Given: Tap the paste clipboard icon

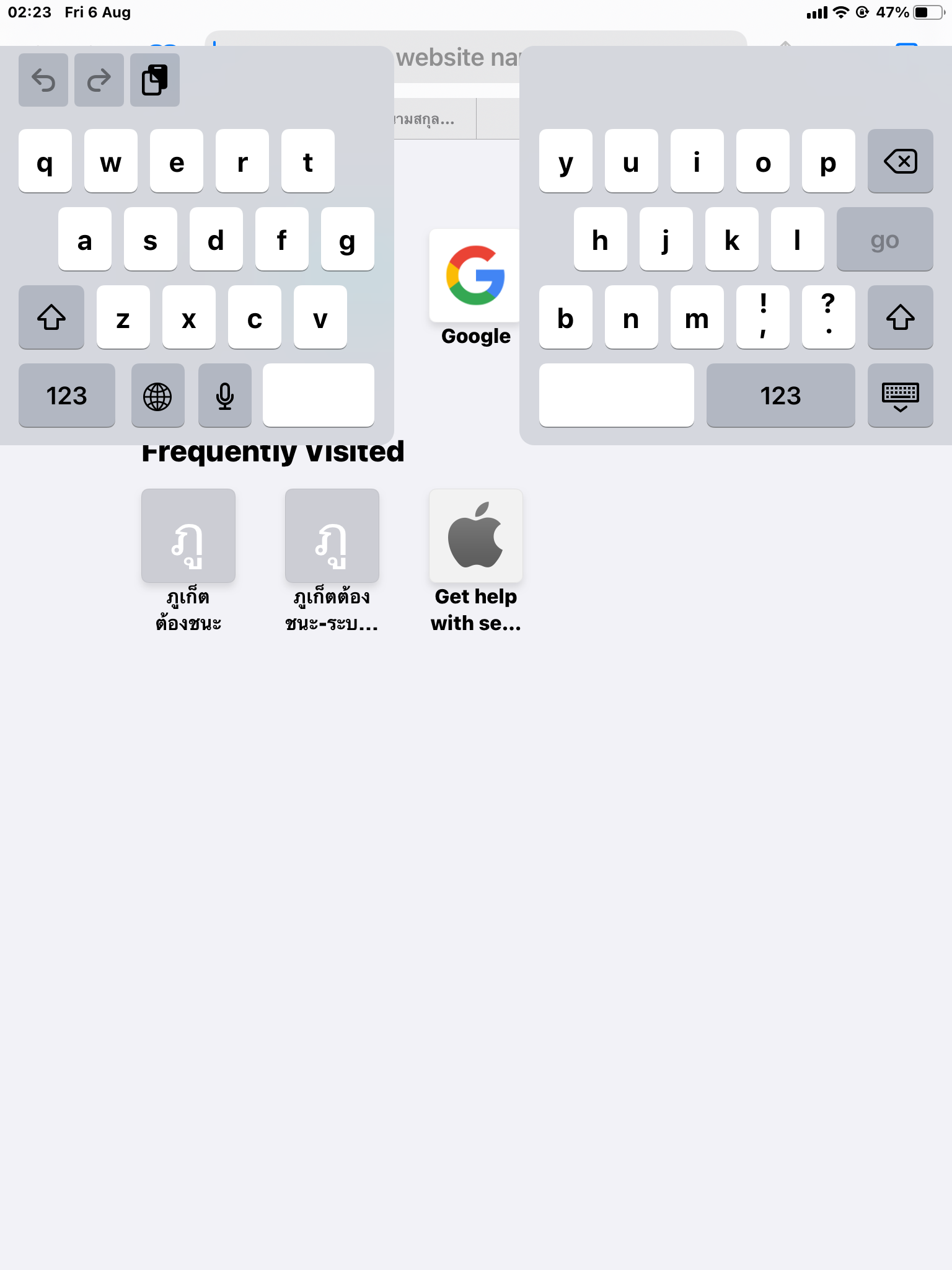Looking at the screenshot, I should 155,80.
